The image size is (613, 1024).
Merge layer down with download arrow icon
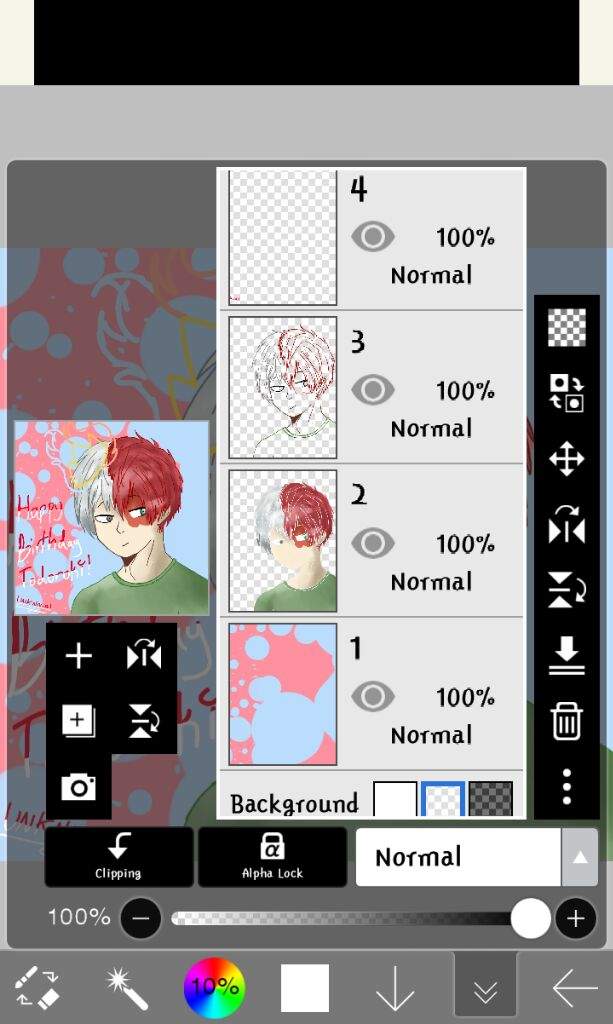point(566,656)
